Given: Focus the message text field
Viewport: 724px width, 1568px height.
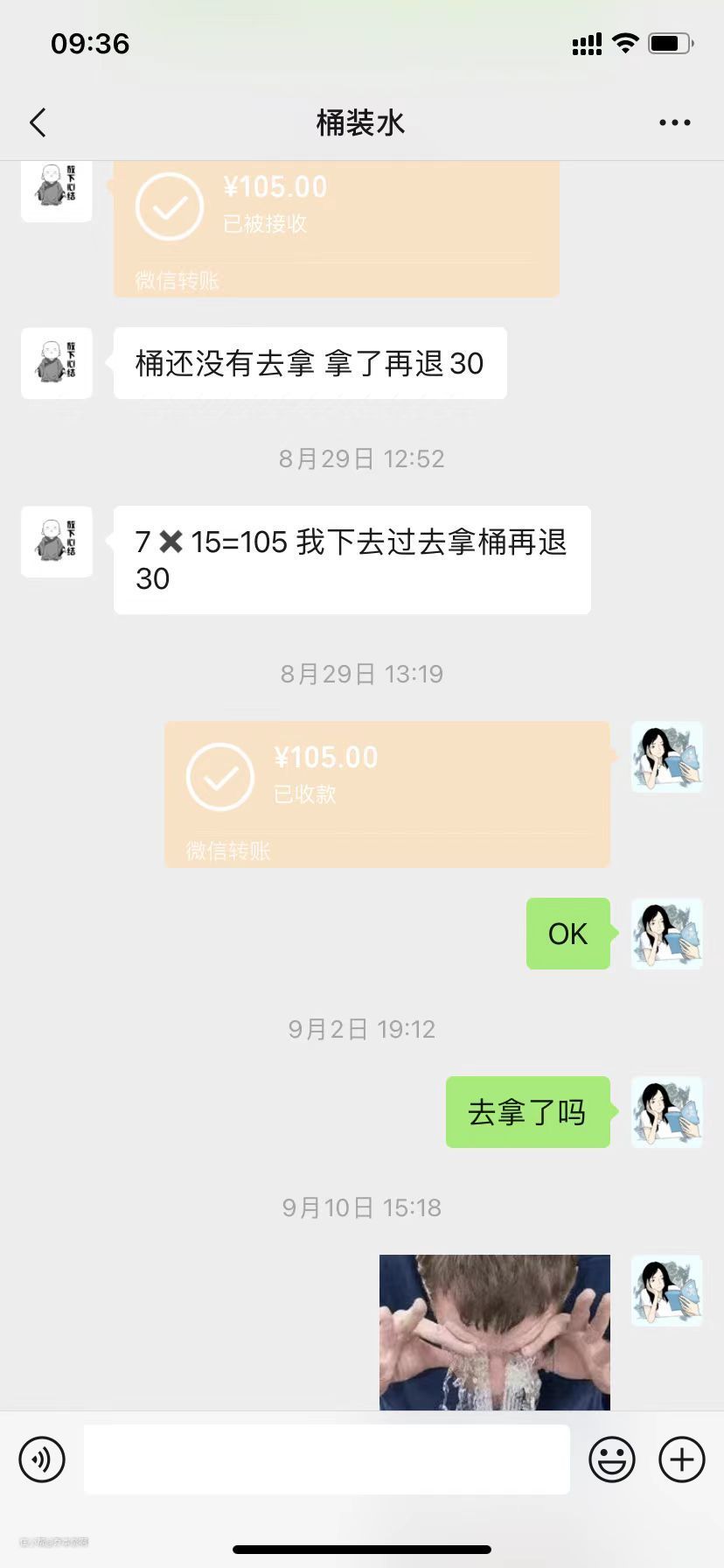Looking at the screenshot, I should click(x=326, y=1459).
